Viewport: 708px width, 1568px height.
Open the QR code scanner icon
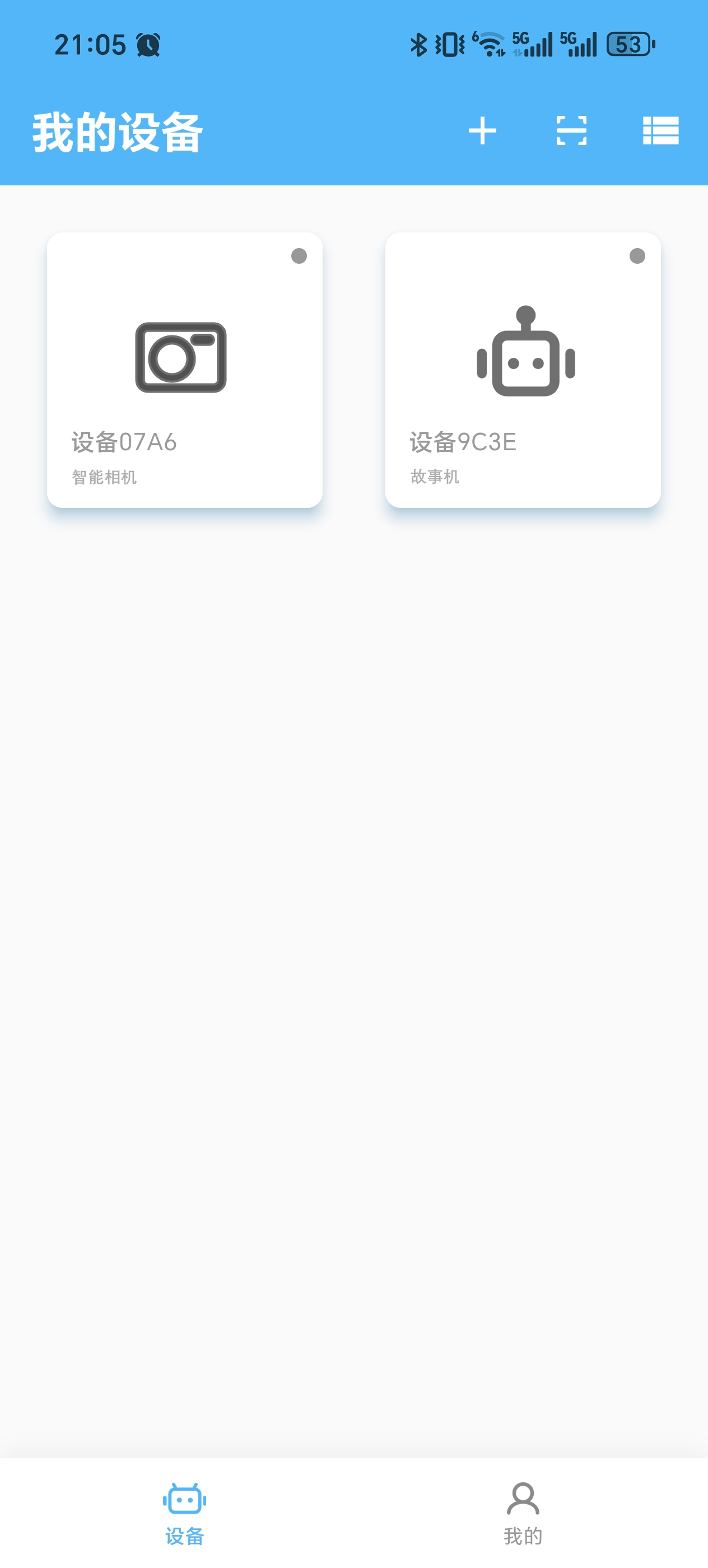coord(571,131)
